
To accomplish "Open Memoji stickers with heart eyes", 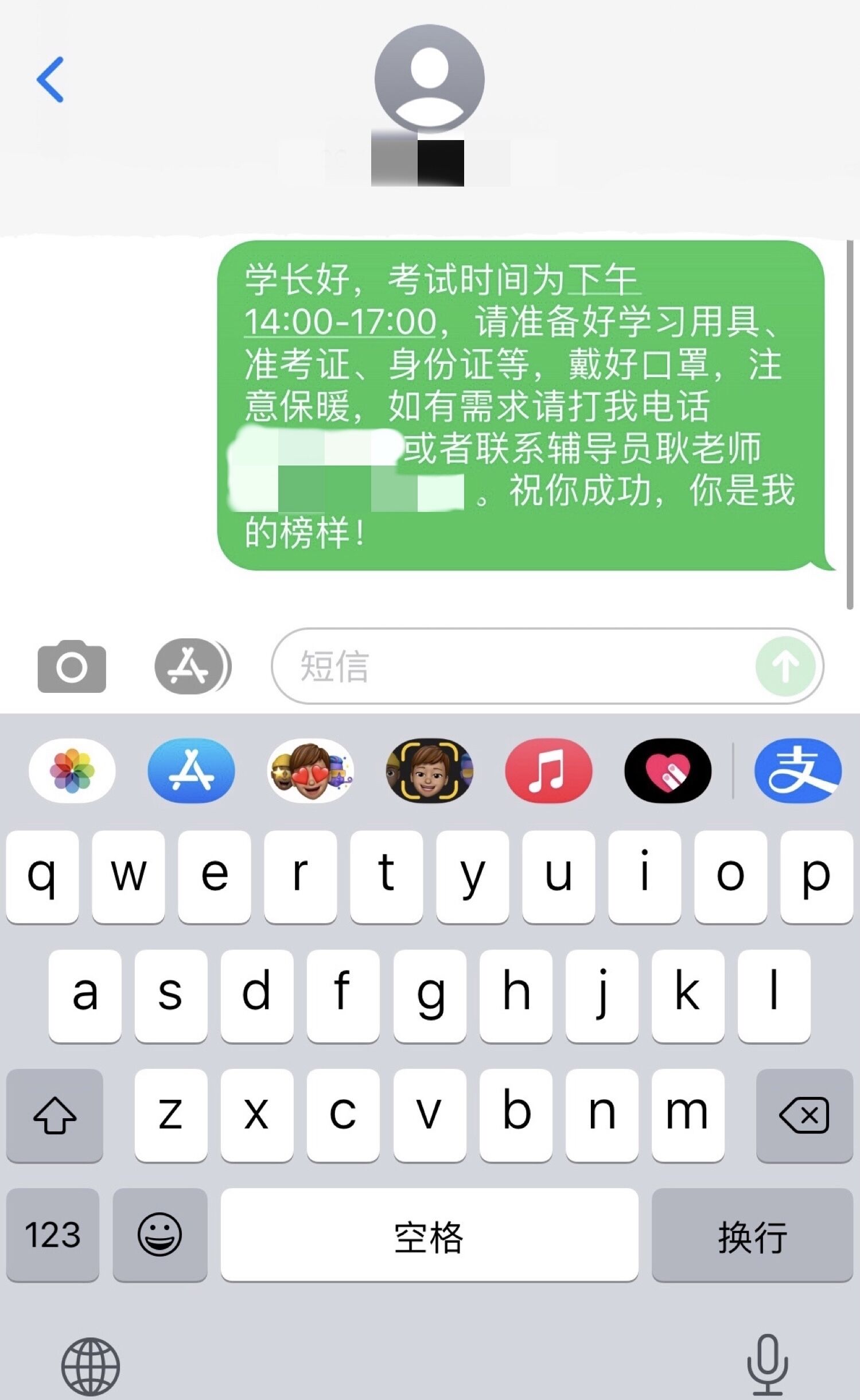I will [x=310, y=770].
